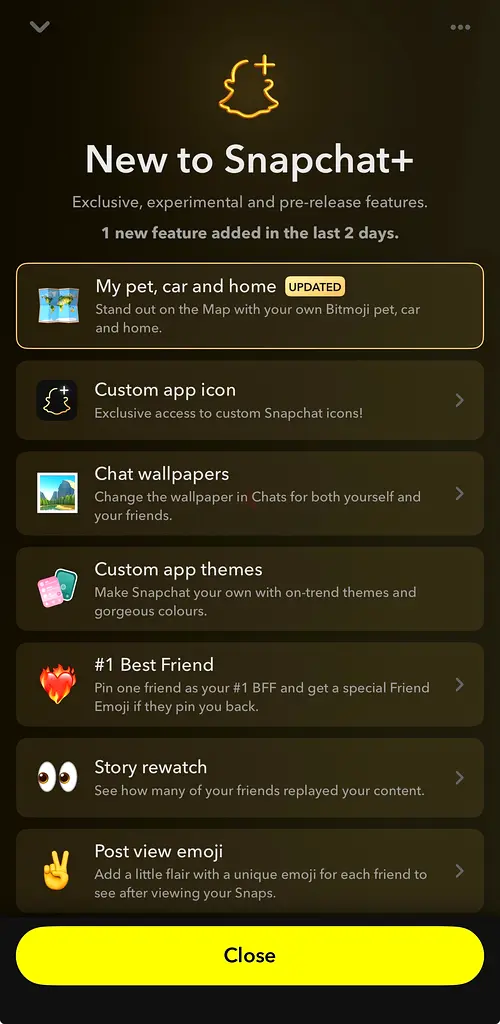Screen dimensions: 500x1024
Task: Open Story rewatch
Action: 250,777
